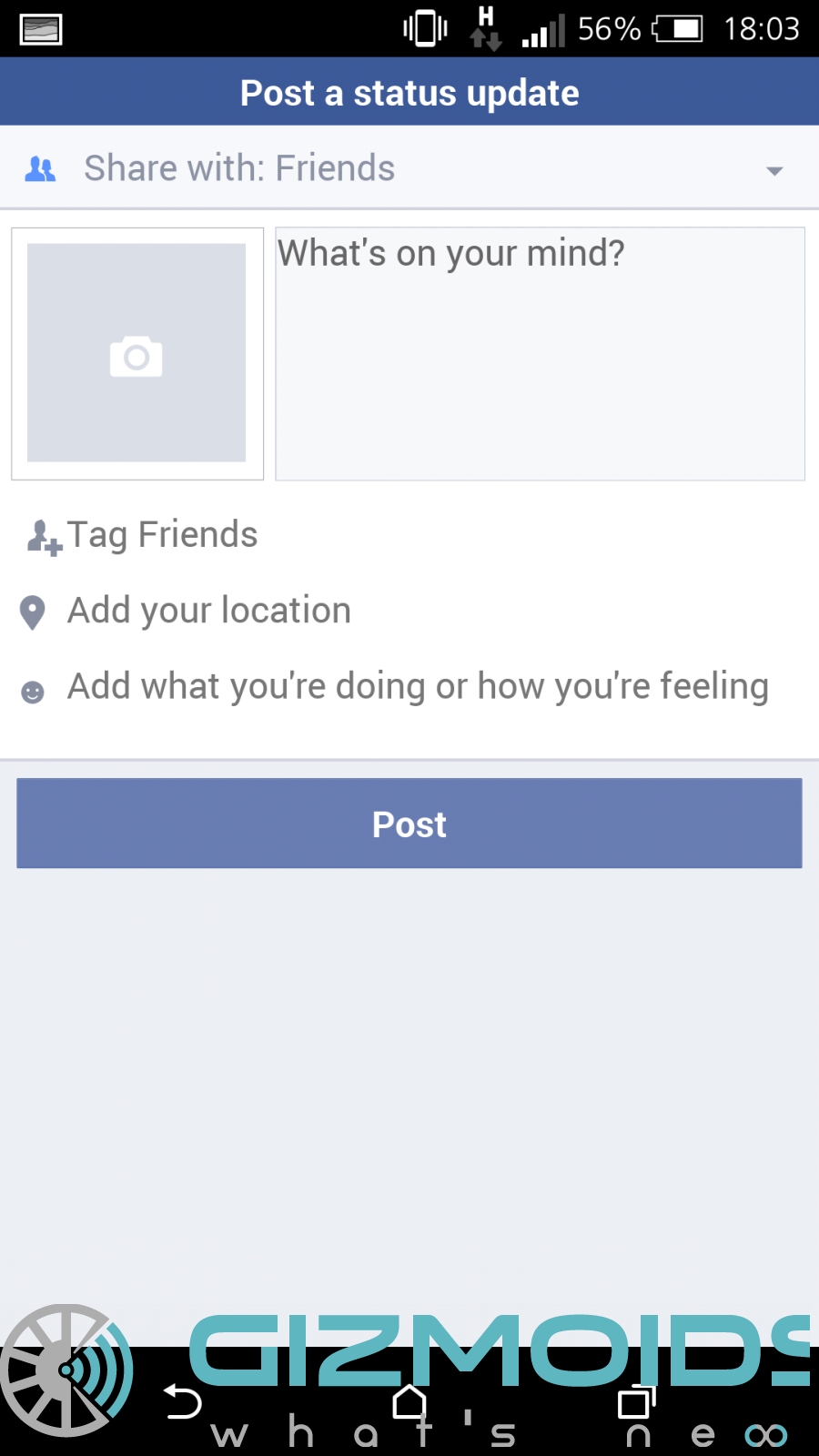Open the Share with: Friends dropdown
Screen dimensions: 819x1456
click(409, 168)
